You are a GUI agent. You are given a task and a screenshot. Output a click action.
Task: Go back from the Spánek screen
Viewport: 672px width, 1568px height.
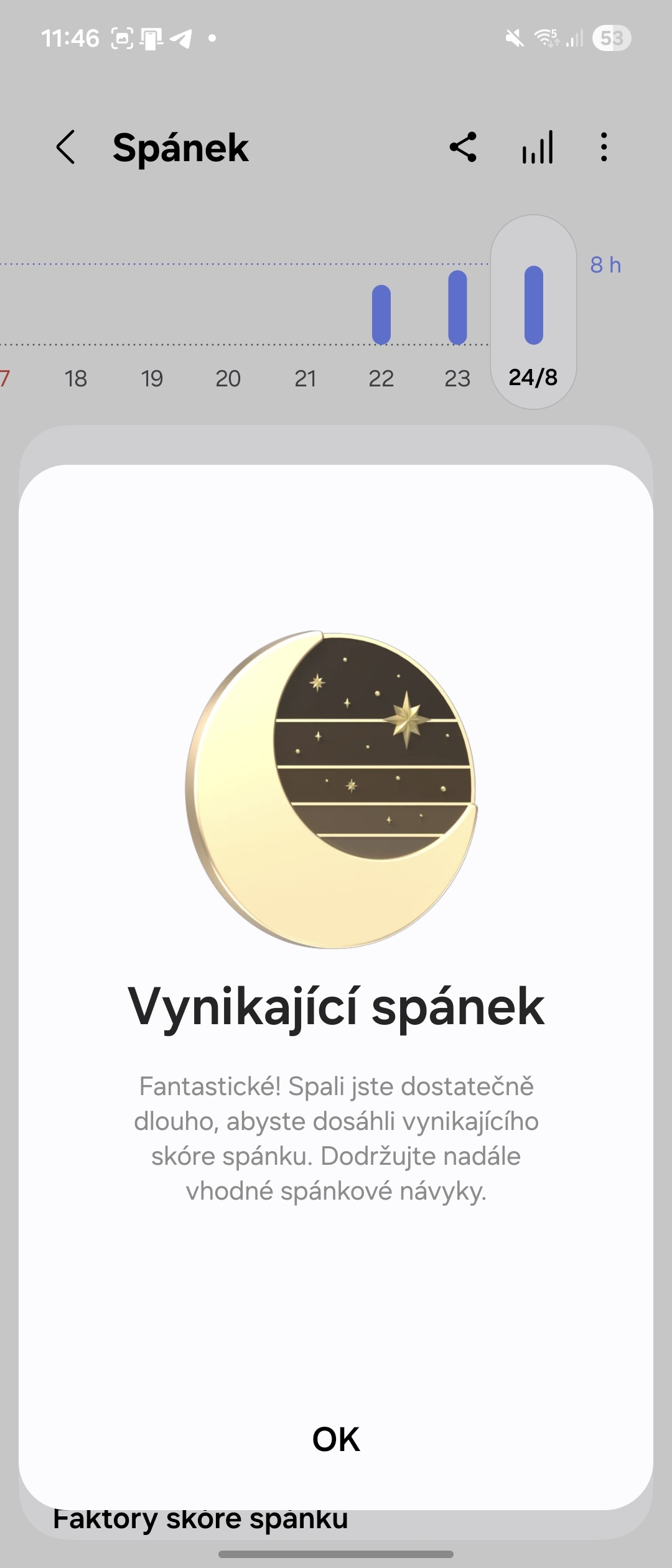coord(66,147)
